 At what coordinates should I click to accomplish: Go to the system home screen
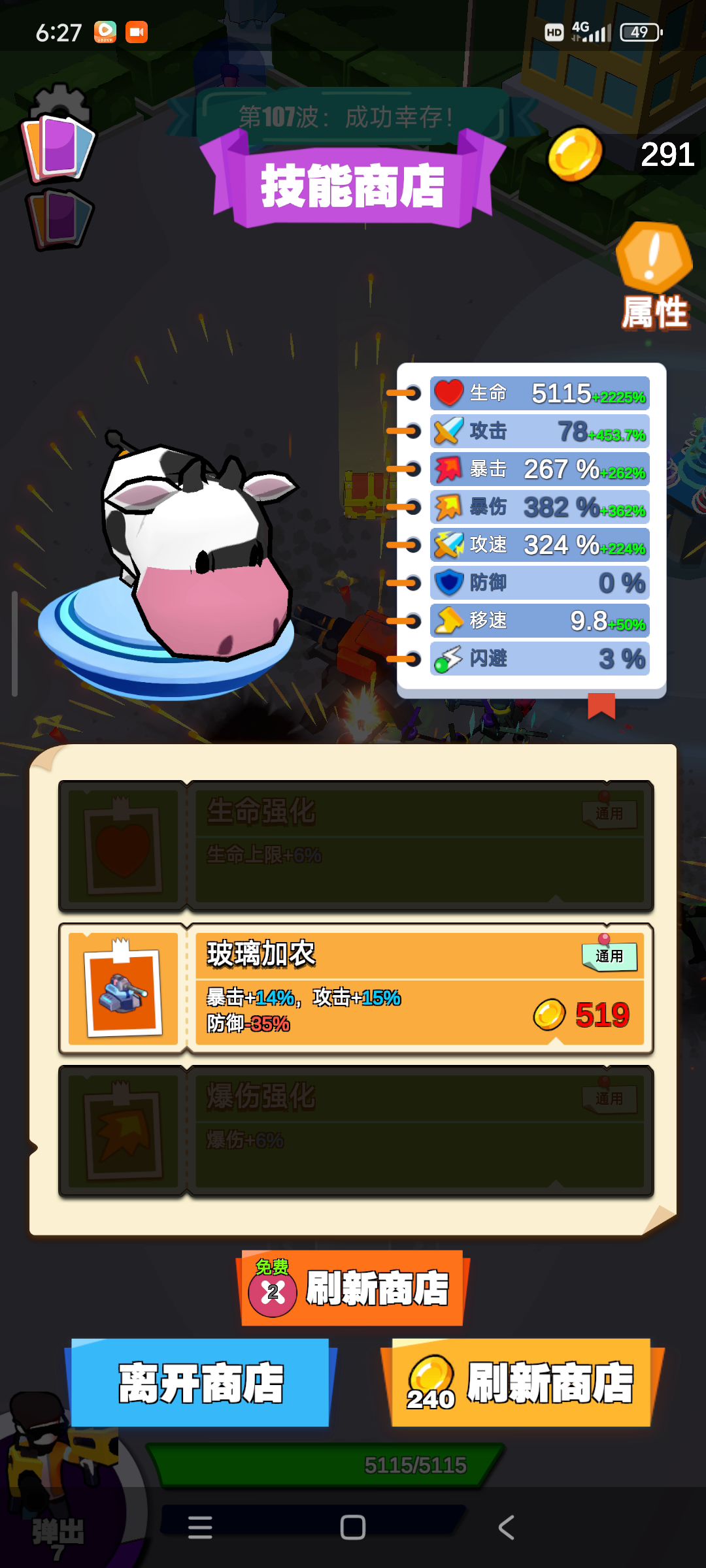point(353,1527)
